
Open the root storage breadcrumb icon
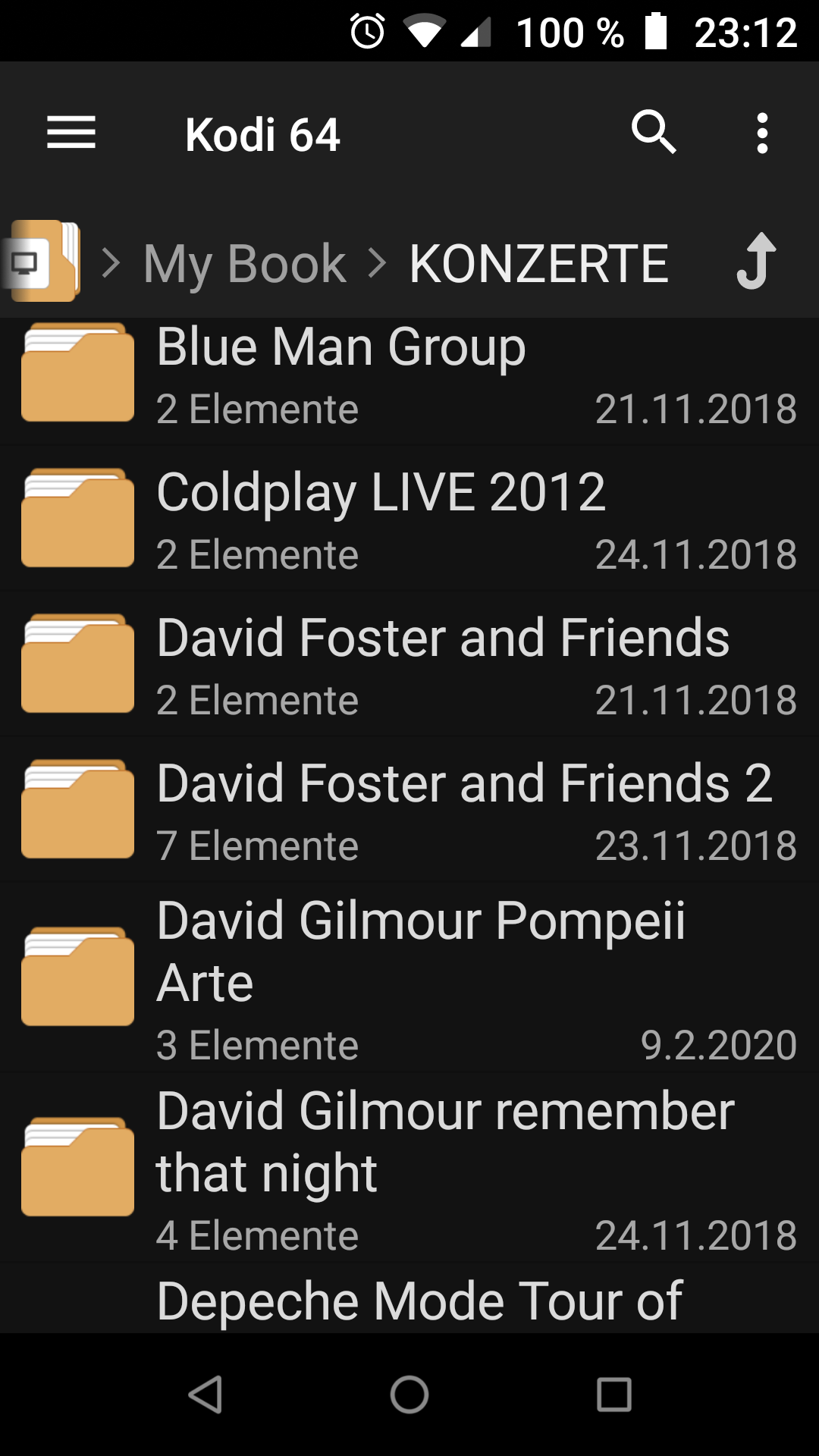(x=42, y=261)
